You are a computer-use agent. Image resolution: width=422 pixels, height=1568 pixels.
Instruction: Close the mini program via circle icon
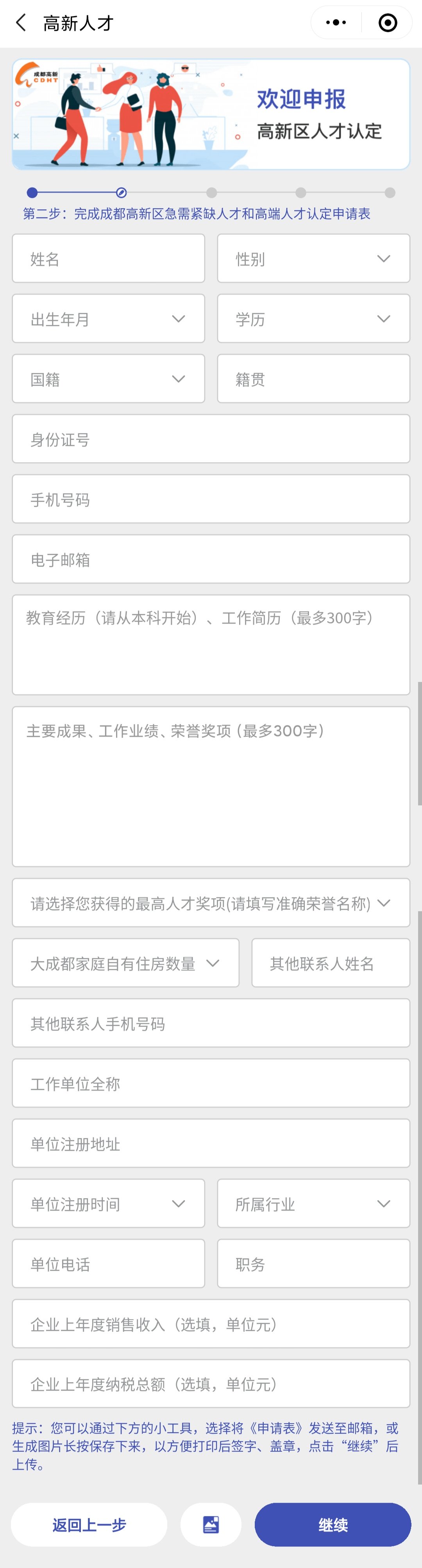tap(387, 23)
